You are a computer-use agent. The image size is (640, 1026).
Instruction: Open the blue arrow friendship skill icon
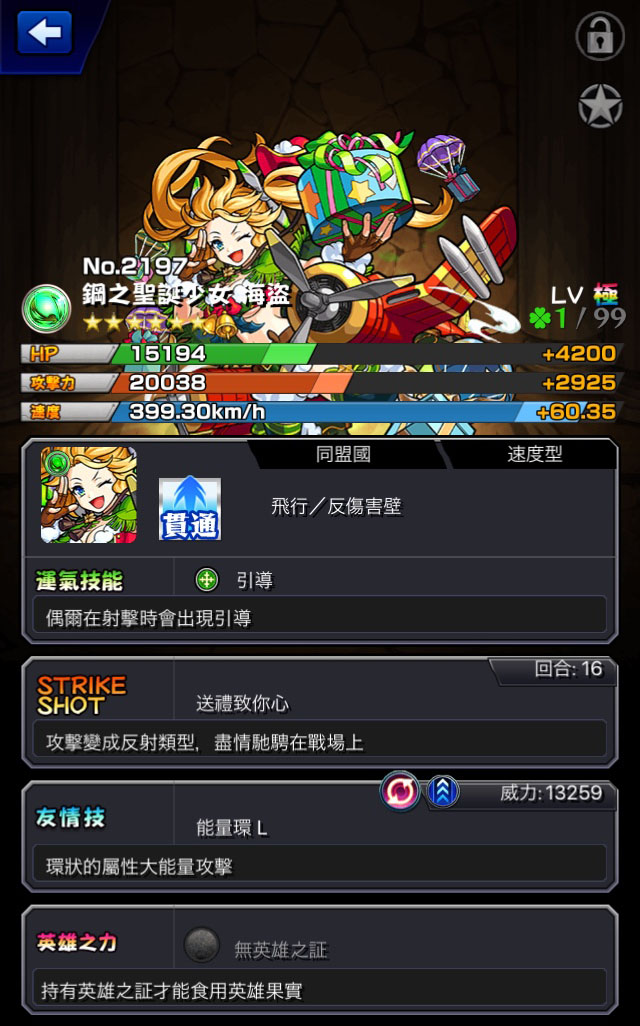coord(443,792)
